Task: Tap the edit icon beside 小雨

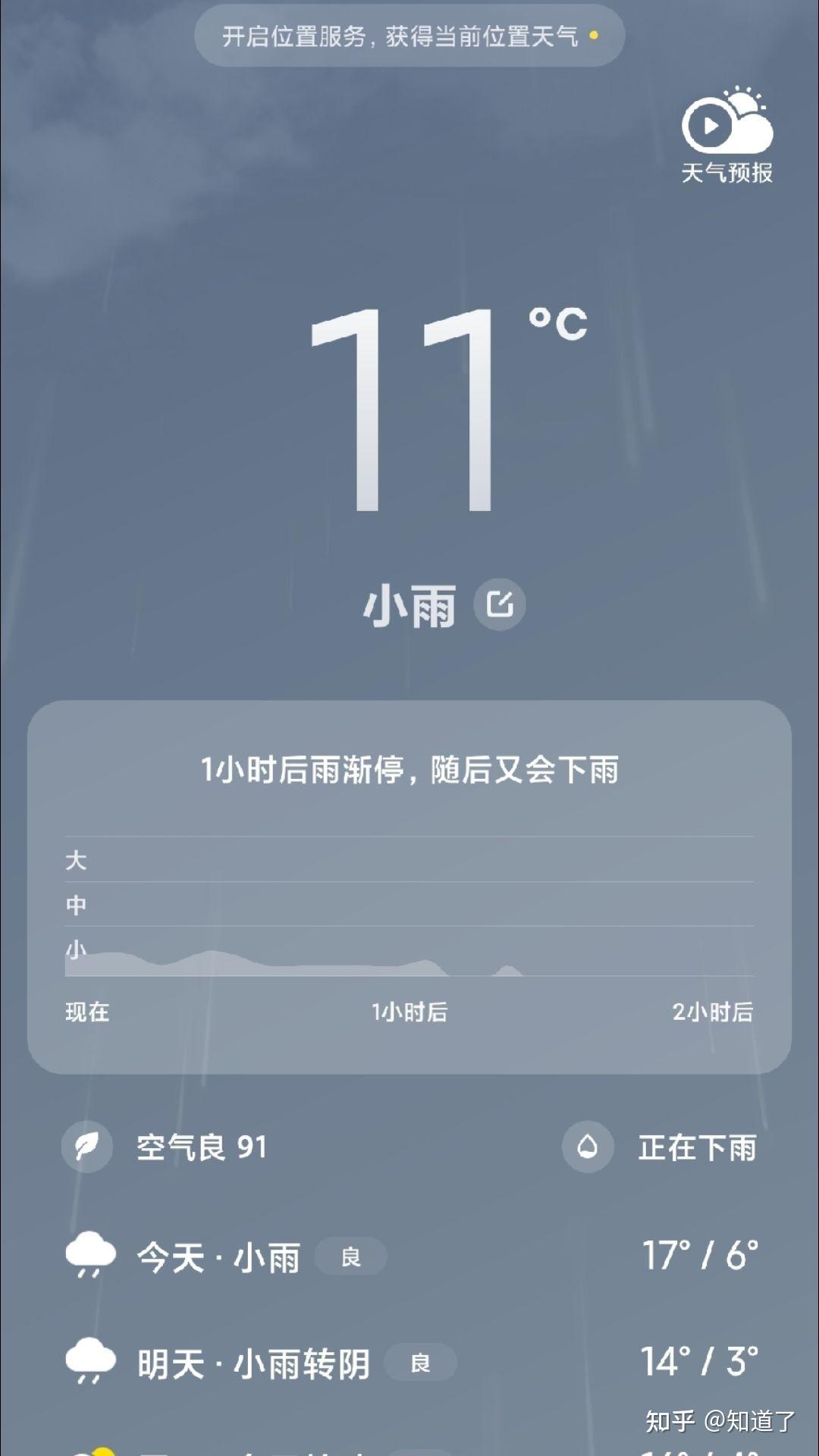Action: (x=500, y=604)
